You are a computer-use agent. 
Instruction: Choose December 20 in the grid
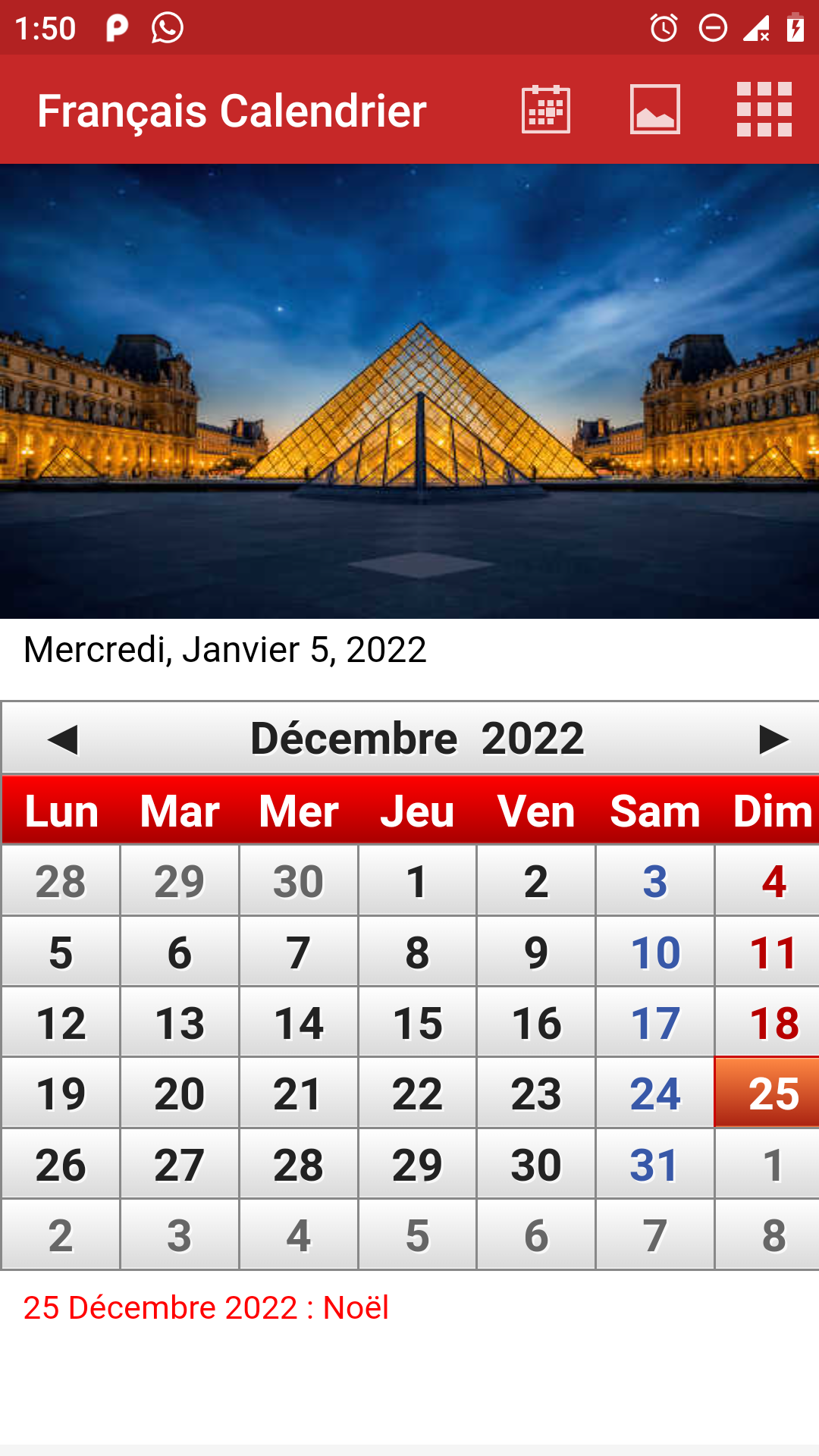[x=180, y=1094]
